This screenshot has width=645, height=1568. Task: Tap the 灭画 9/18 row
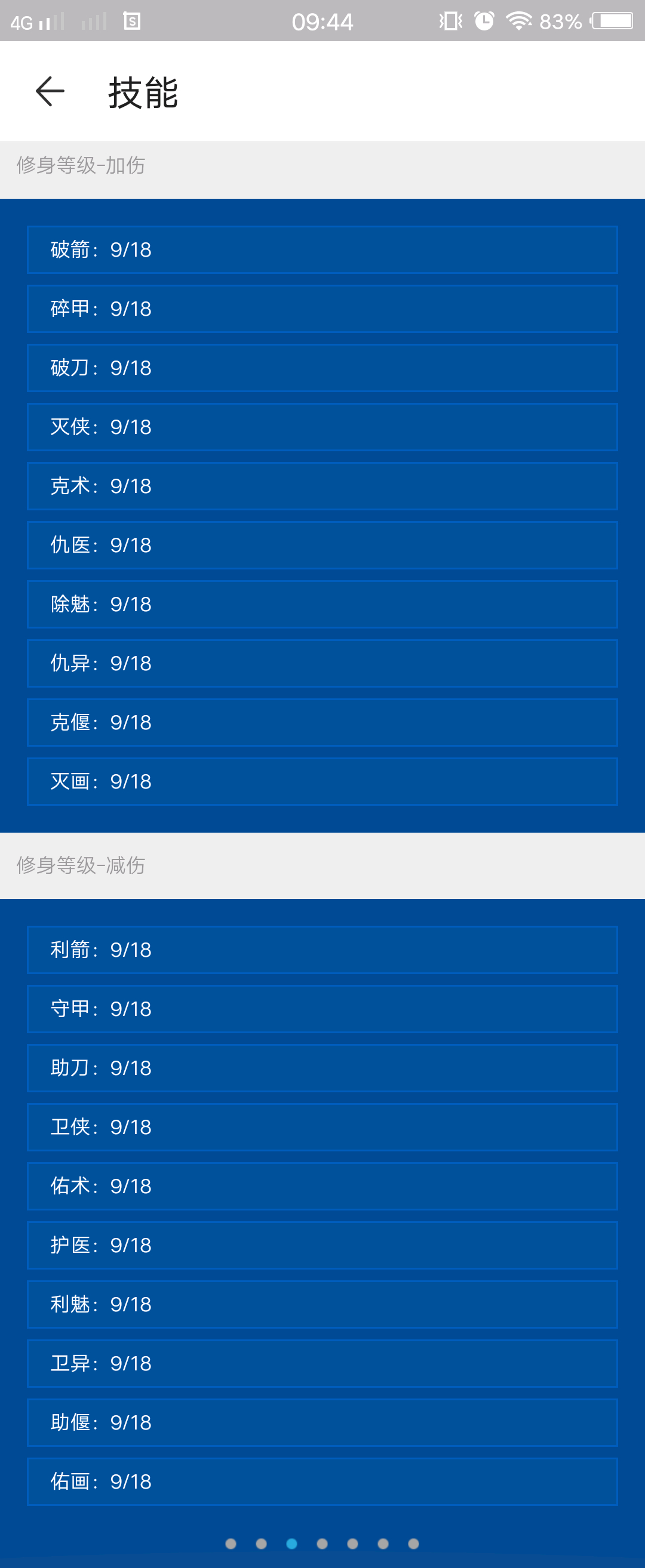[x=322, y=781]
